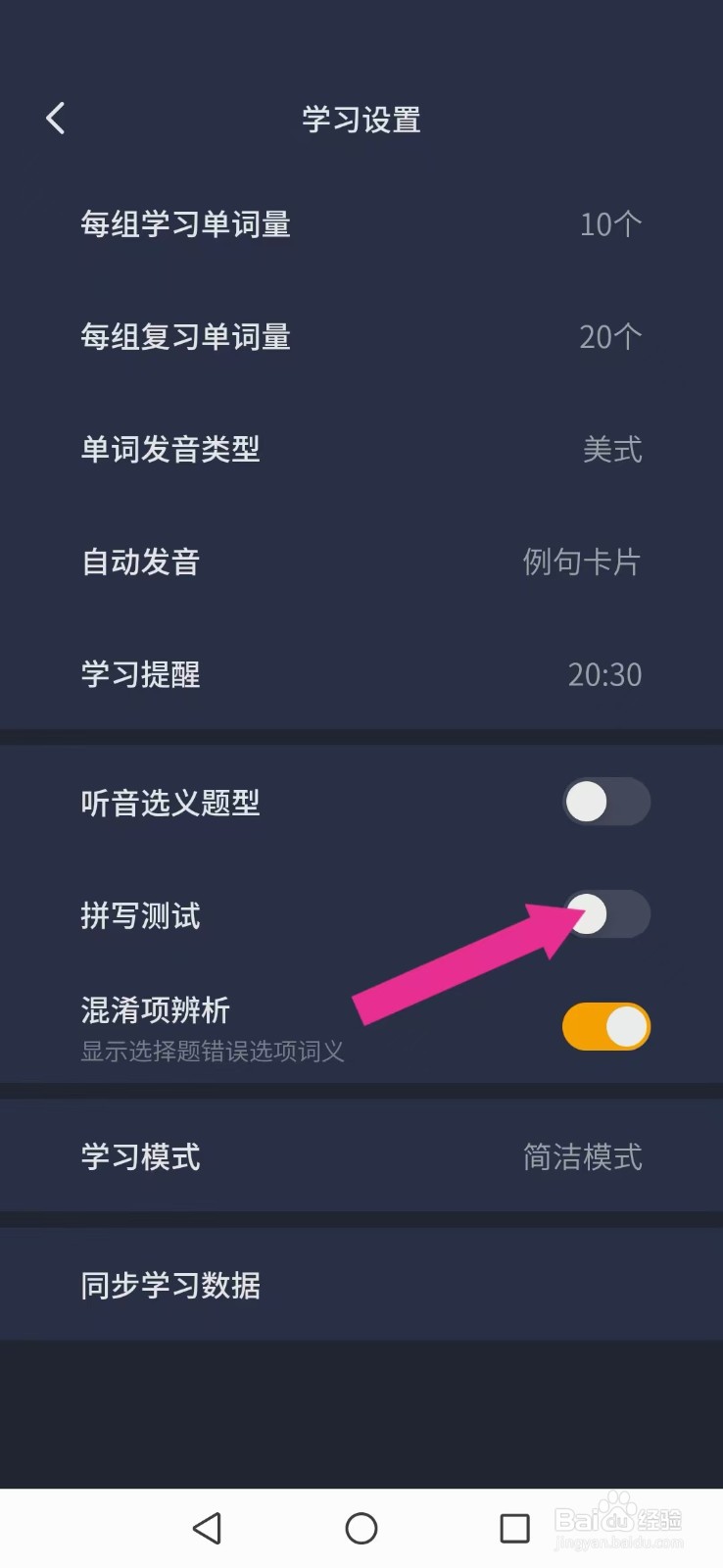Tap the back arrow to leave 学习设置

coord(55,117)
